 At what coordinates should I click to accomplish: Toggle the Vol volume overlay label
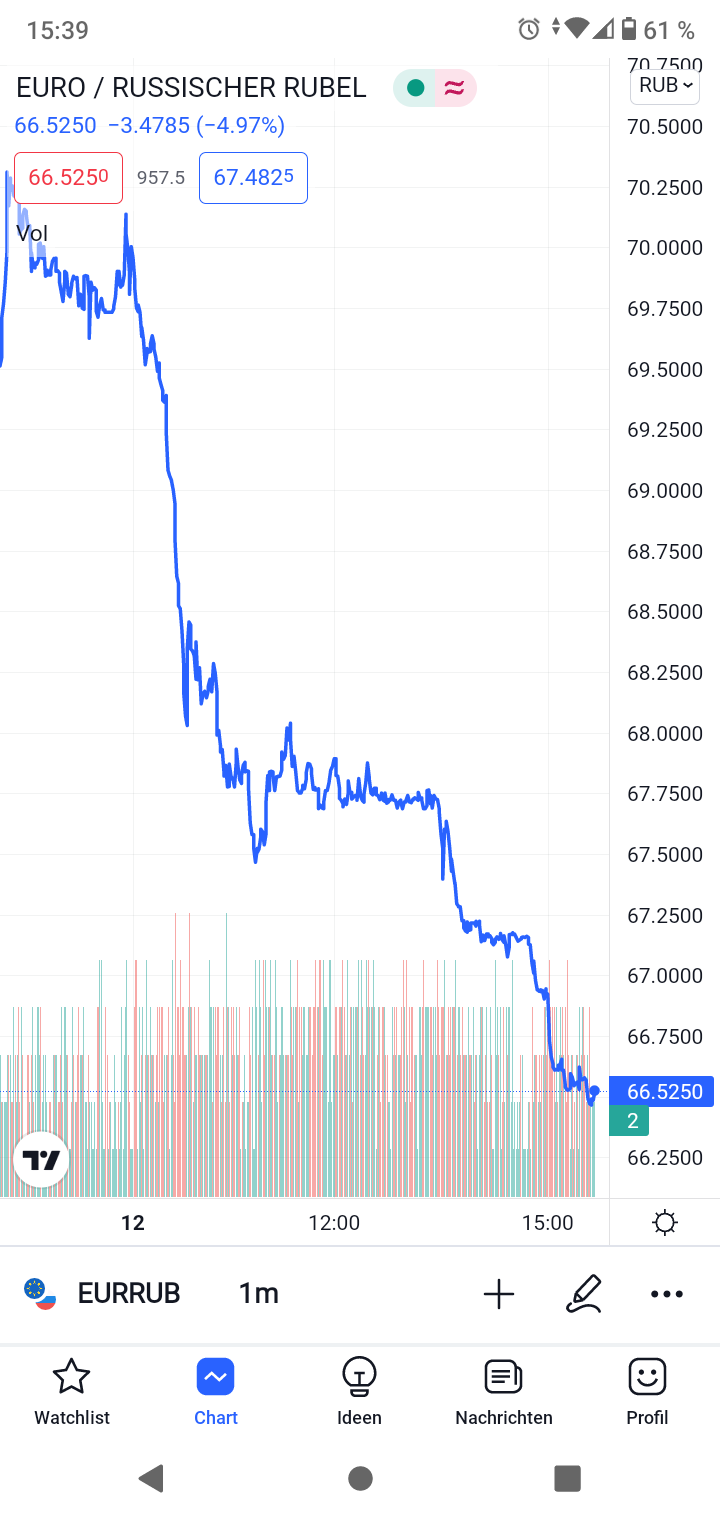coord(33,232)
